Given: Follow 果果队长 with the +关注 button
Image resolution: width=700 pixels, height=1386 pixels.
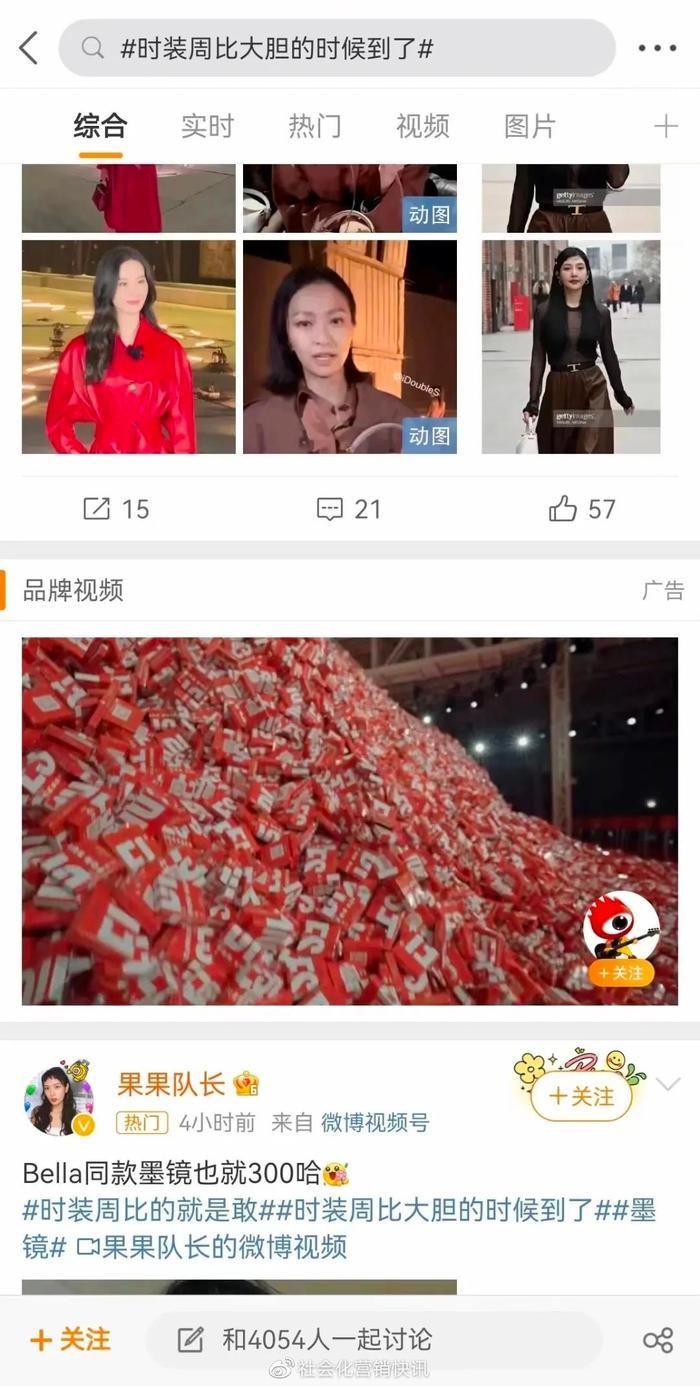Looking at the screenshot, I should point(582,1097).
